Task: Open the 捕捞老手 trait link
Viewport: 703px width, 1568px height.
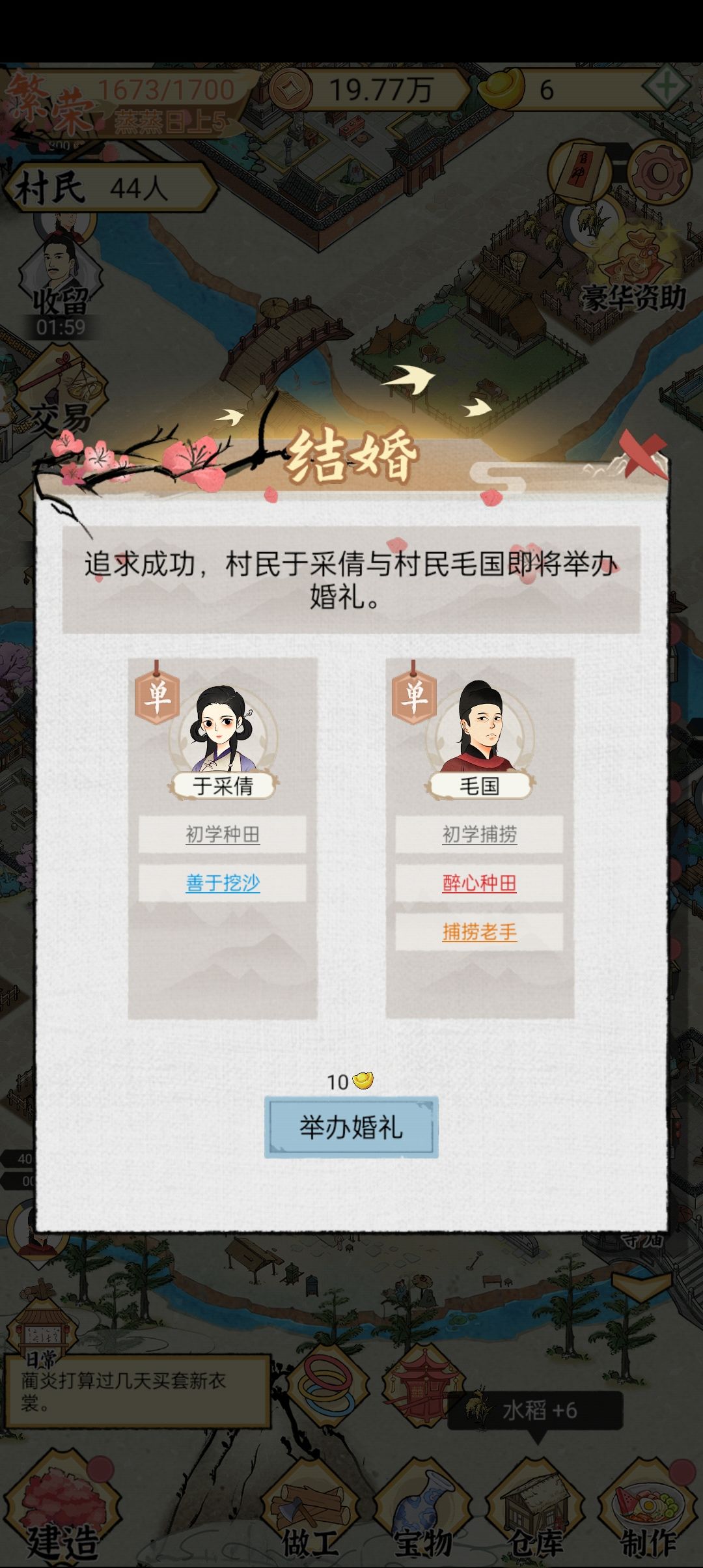Action: (x=479, y=932)
